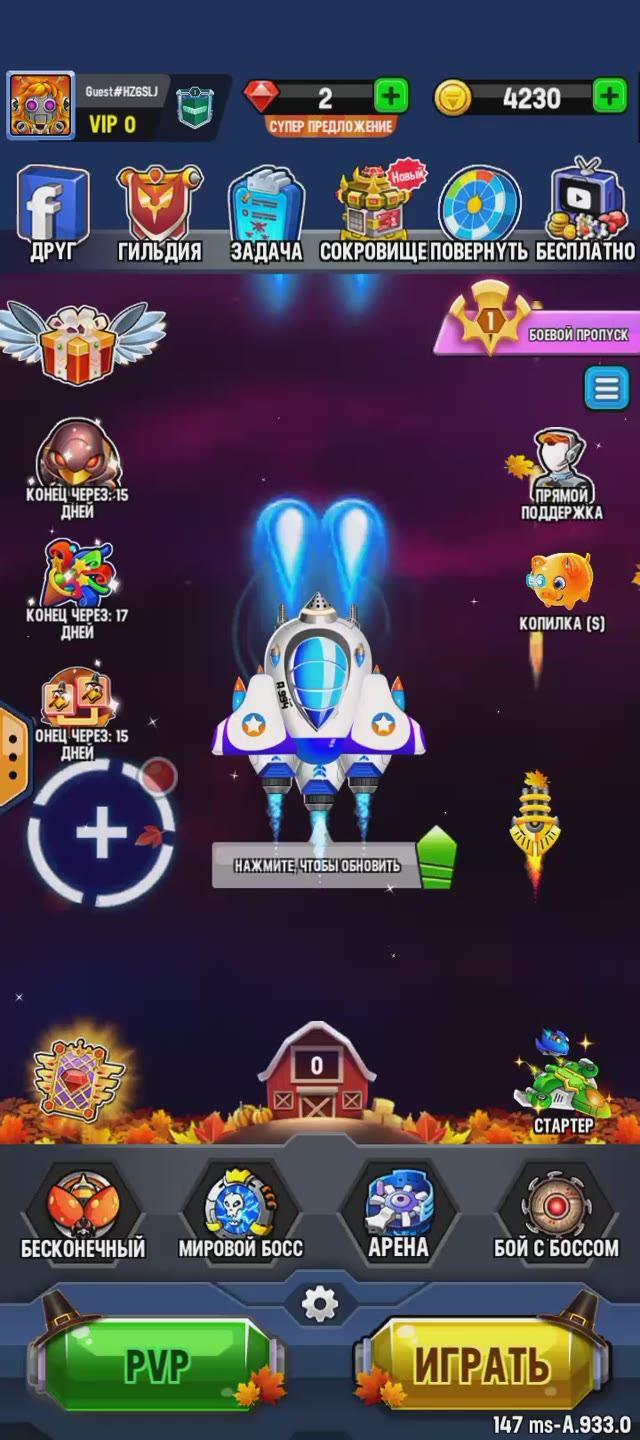Screen dimensions: 640x1440
Task: Add more red gems
Action: (x=391, y=97)
